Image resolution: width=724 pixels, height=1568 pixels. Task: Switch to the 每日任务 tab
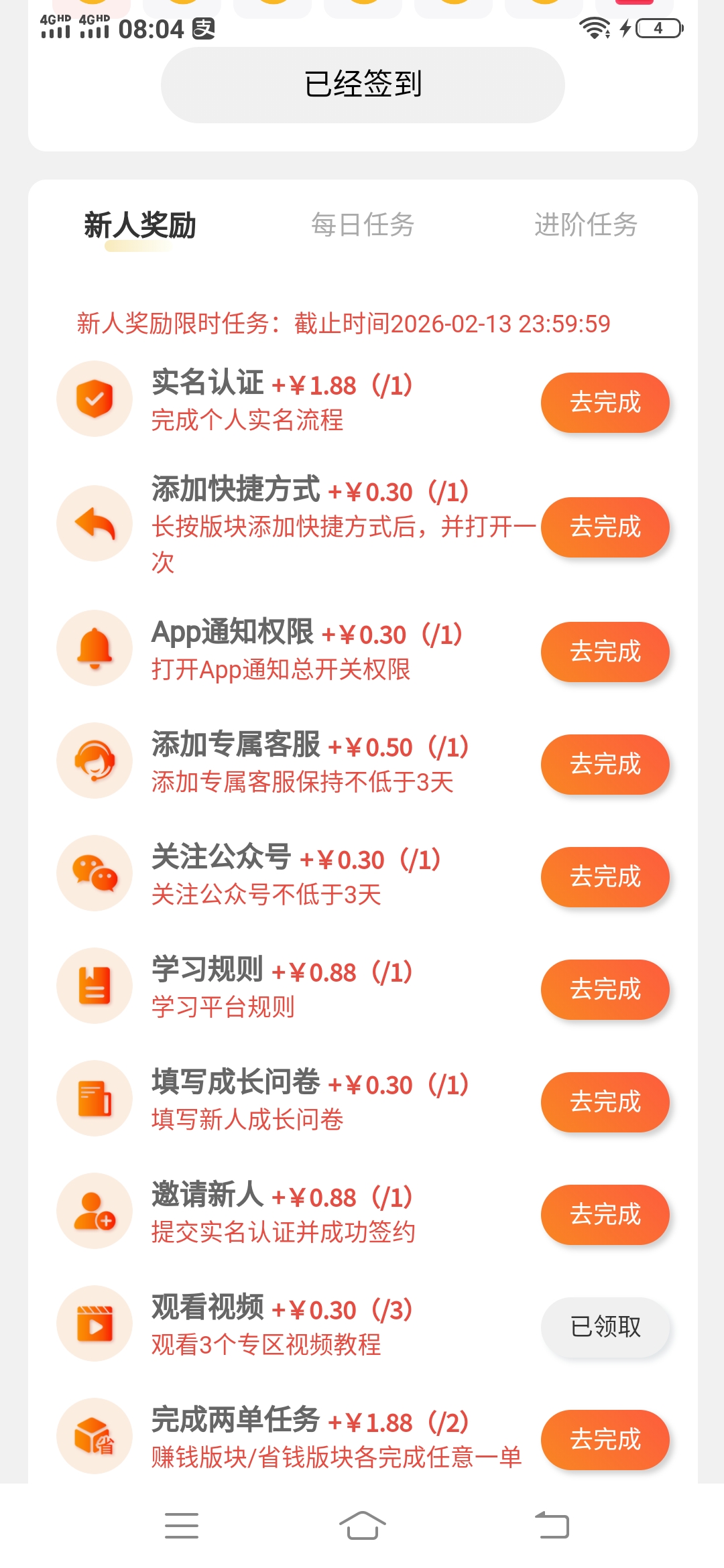(x=362, y=226)
